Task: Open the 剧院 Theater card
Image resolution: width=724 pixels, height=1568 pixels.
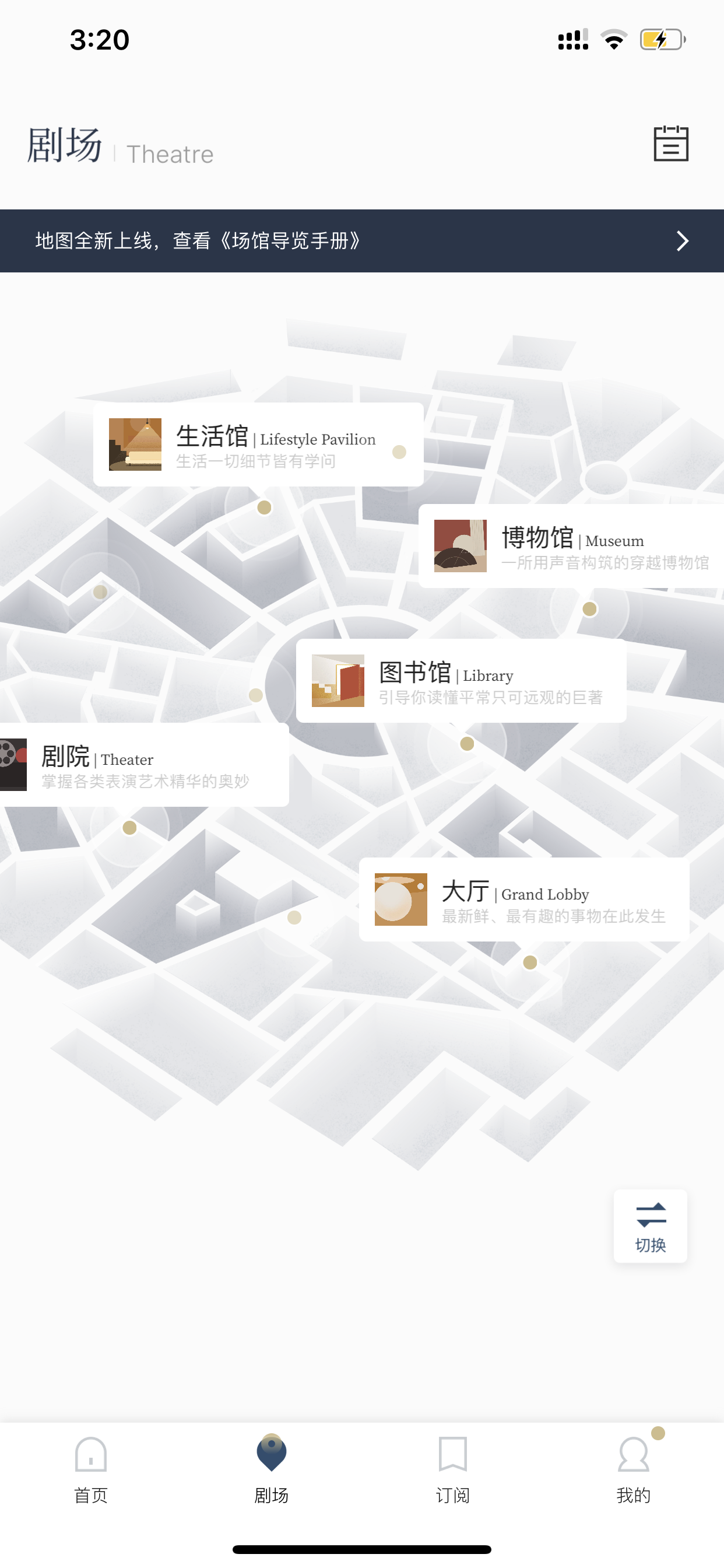Action: click(x=144, y=765)
